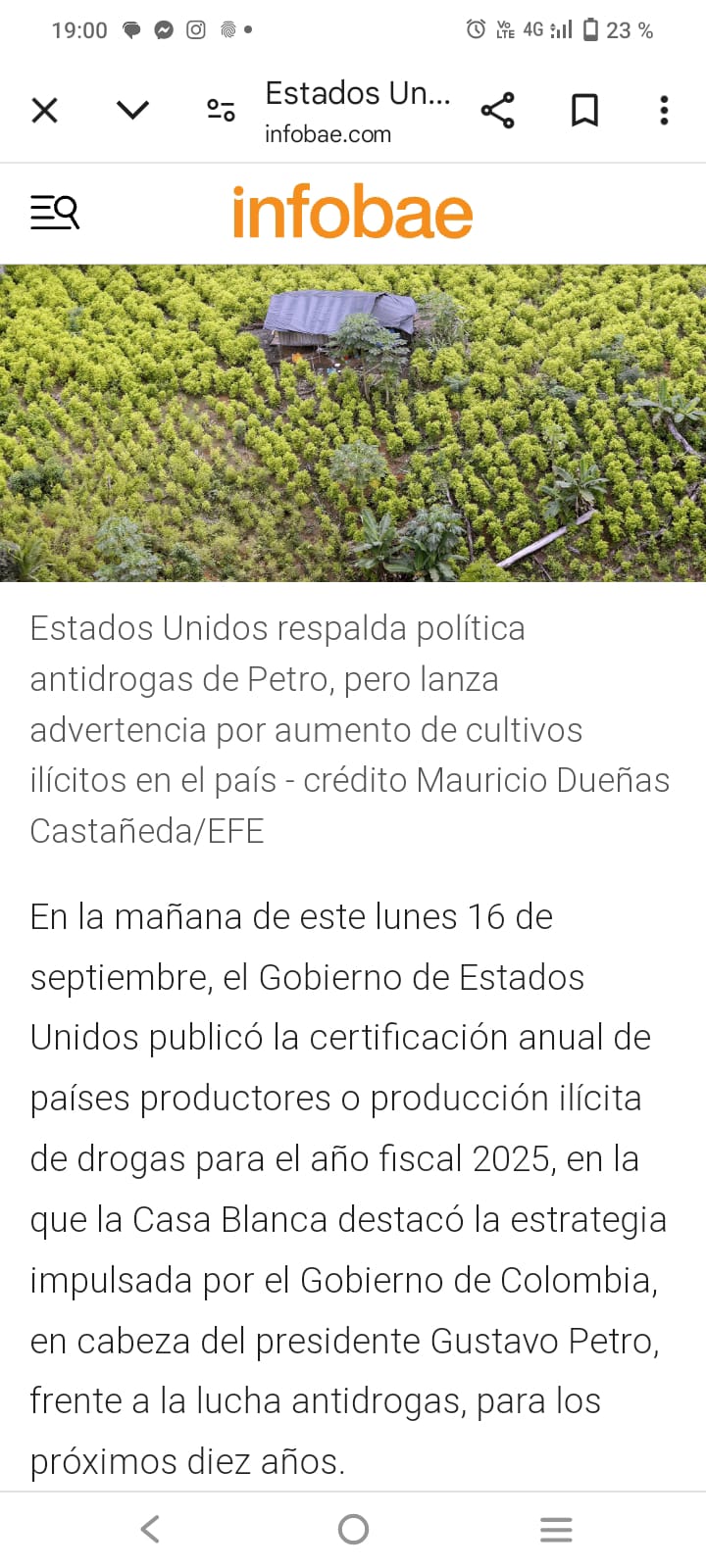Open the three-dot overflow menu
This screenshot has height=1568, width=706.
[x=664, y=111]
